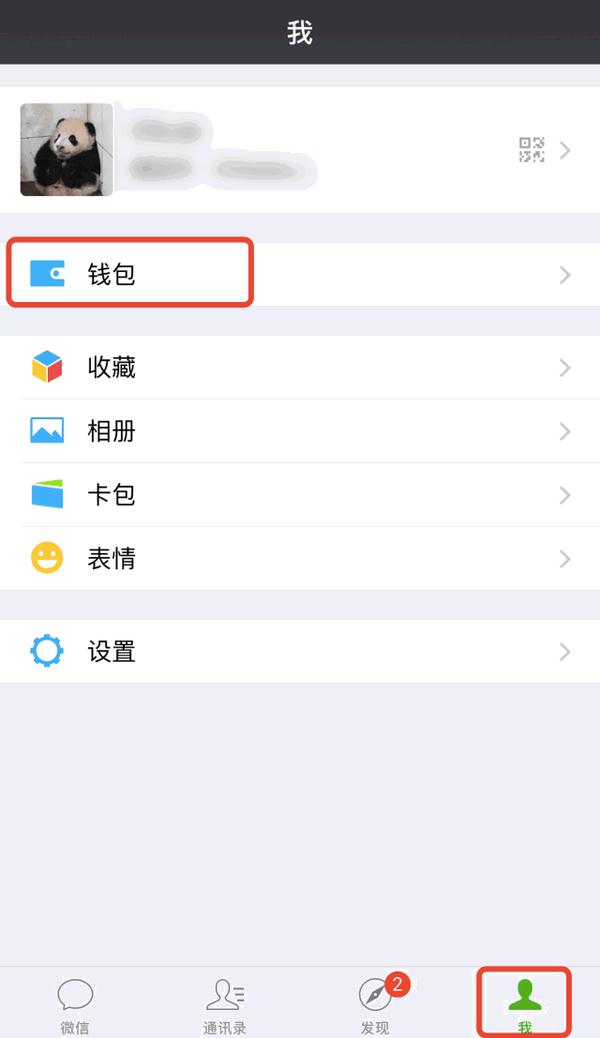Switch to the 微信 chats tab
Image resolution: width=600 pixels, height=1038 pixels.
(75, 1004)
